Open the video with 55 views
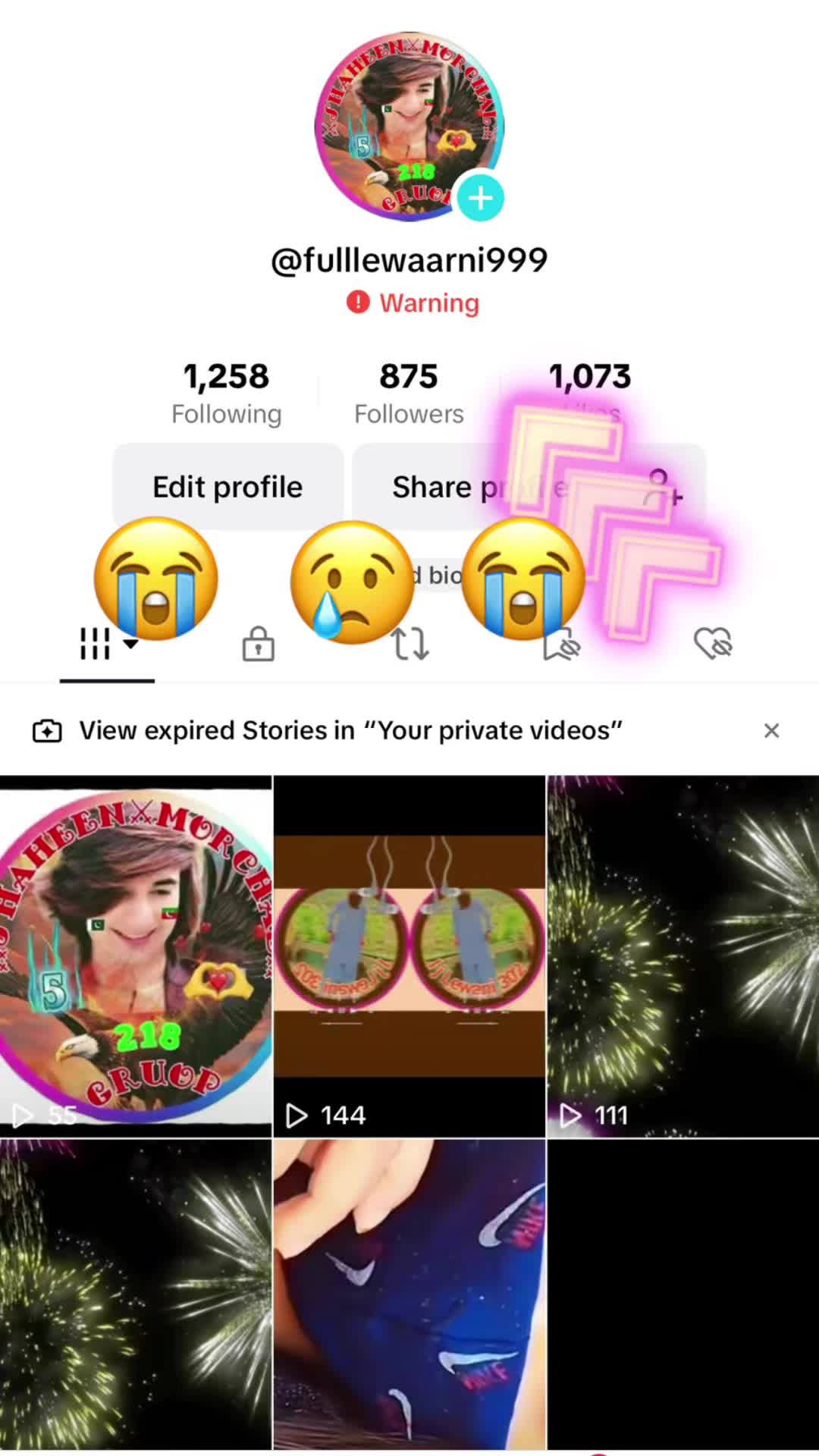 tap(136, 955)
